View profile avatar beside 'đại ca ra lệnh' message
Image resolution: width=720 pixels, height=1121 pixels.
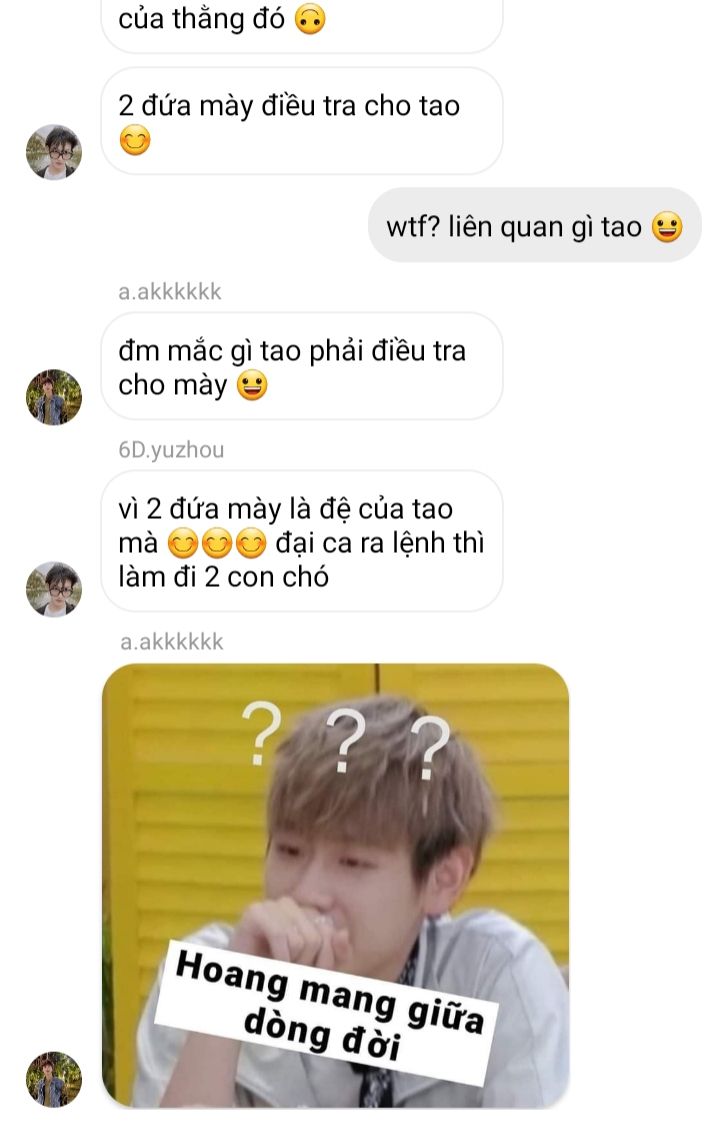(53, 589)
